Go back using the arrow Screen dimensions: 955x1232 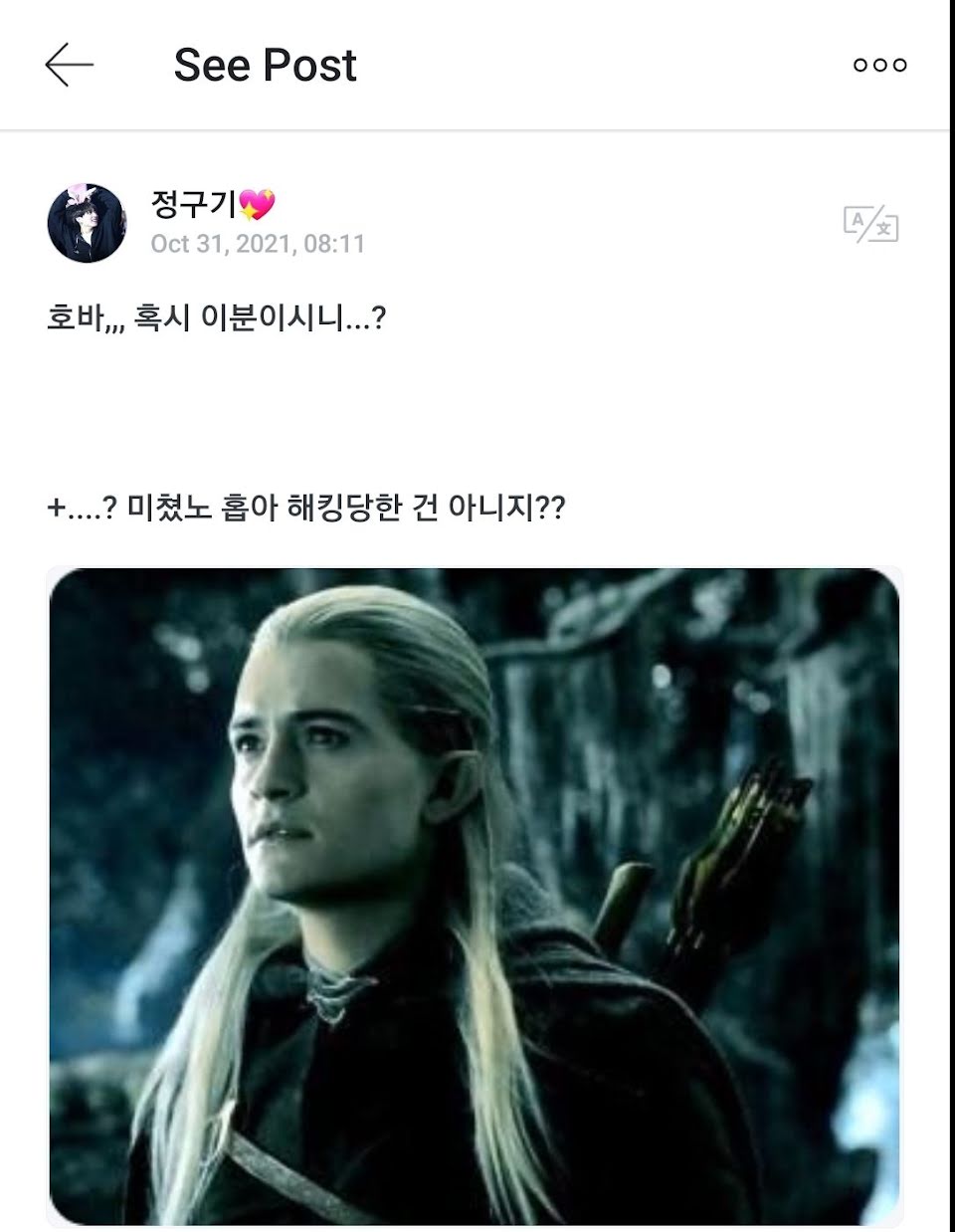pyautogui.click(x=70, y=65)
